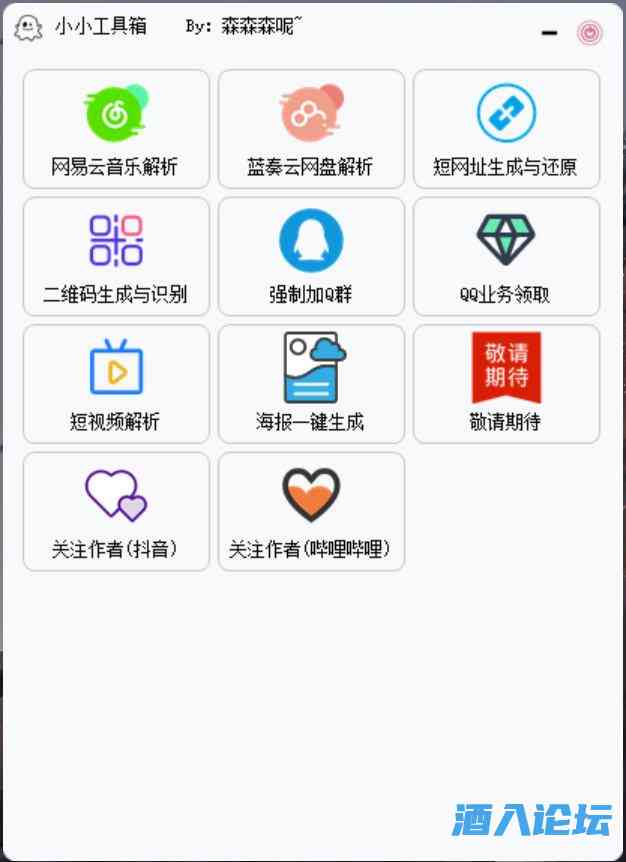Minimize the toolbox window
Viewport: 626px width, 862px height.
(549, 33)
